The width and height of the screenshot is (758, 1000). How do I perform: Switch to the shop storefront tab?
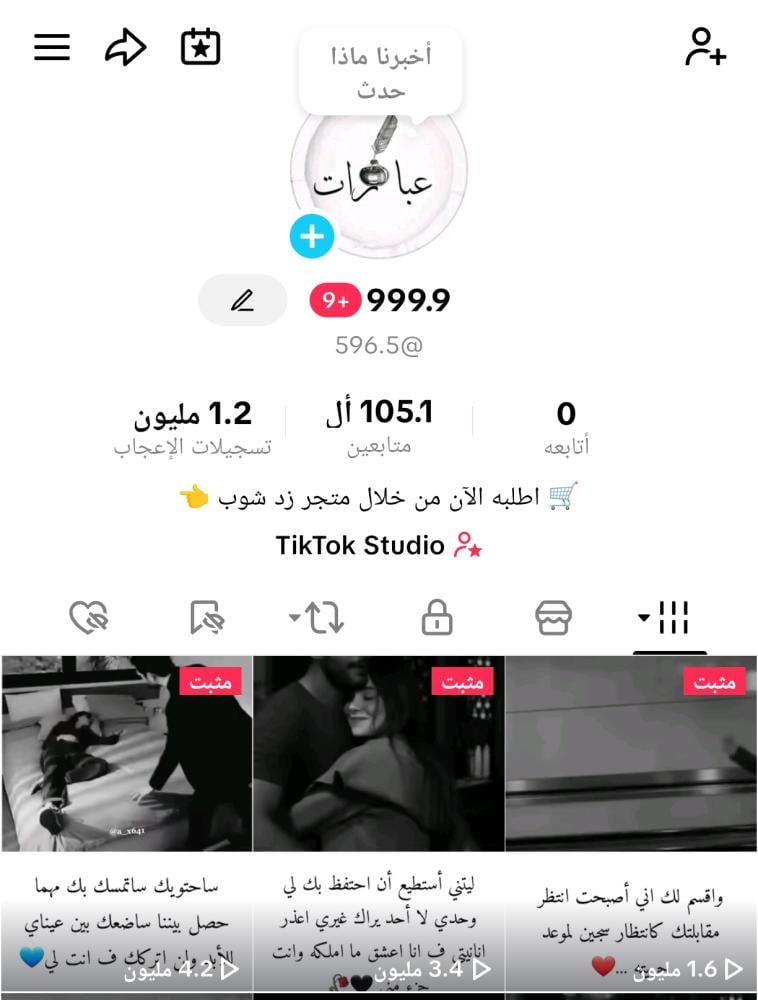pos(553,618)
